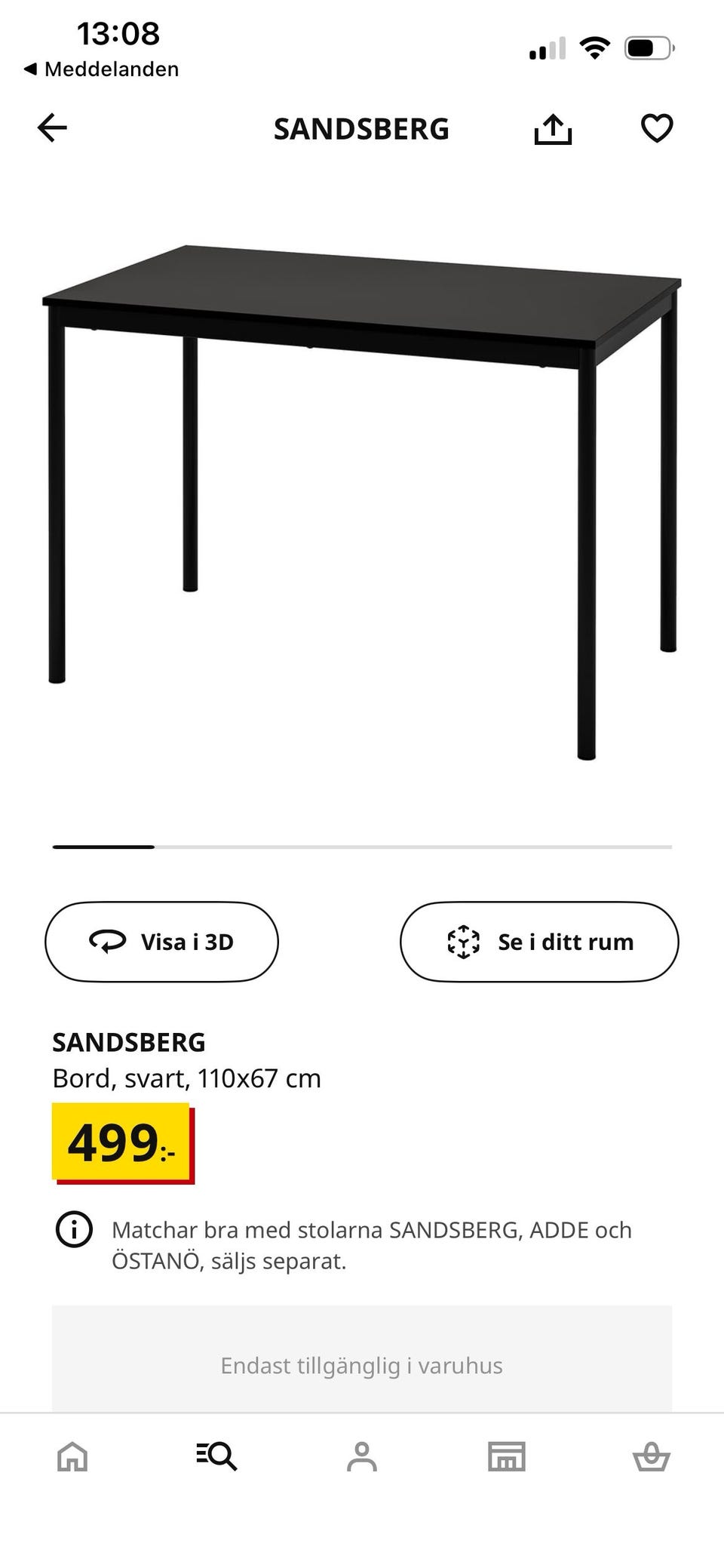This screenshot has width=724, height=1568.
Task: Tap the share icon for SANDSBERG
Action: (x=554, y=128)
